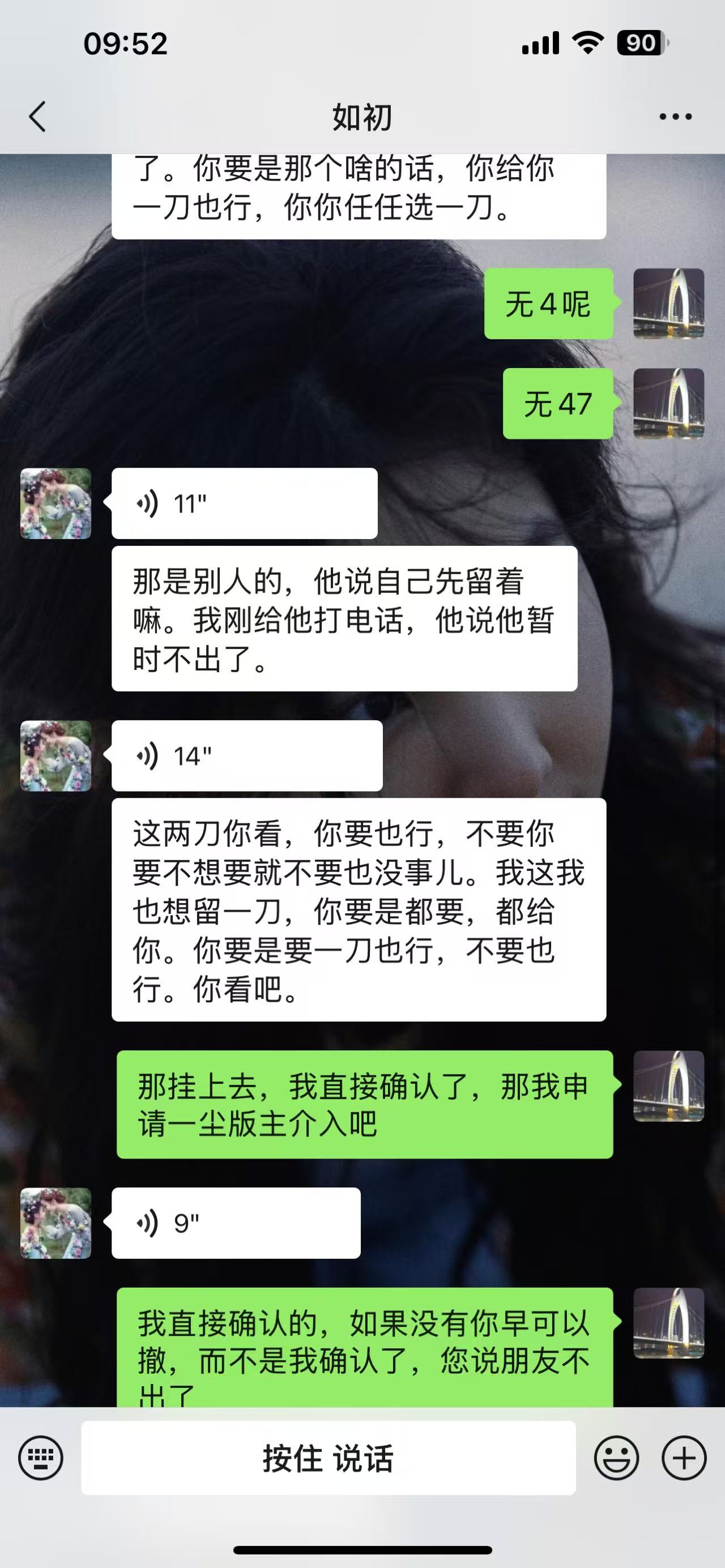Open the plus attachment menu
Screen dimensions: 725x1568
click(684, 1458)
